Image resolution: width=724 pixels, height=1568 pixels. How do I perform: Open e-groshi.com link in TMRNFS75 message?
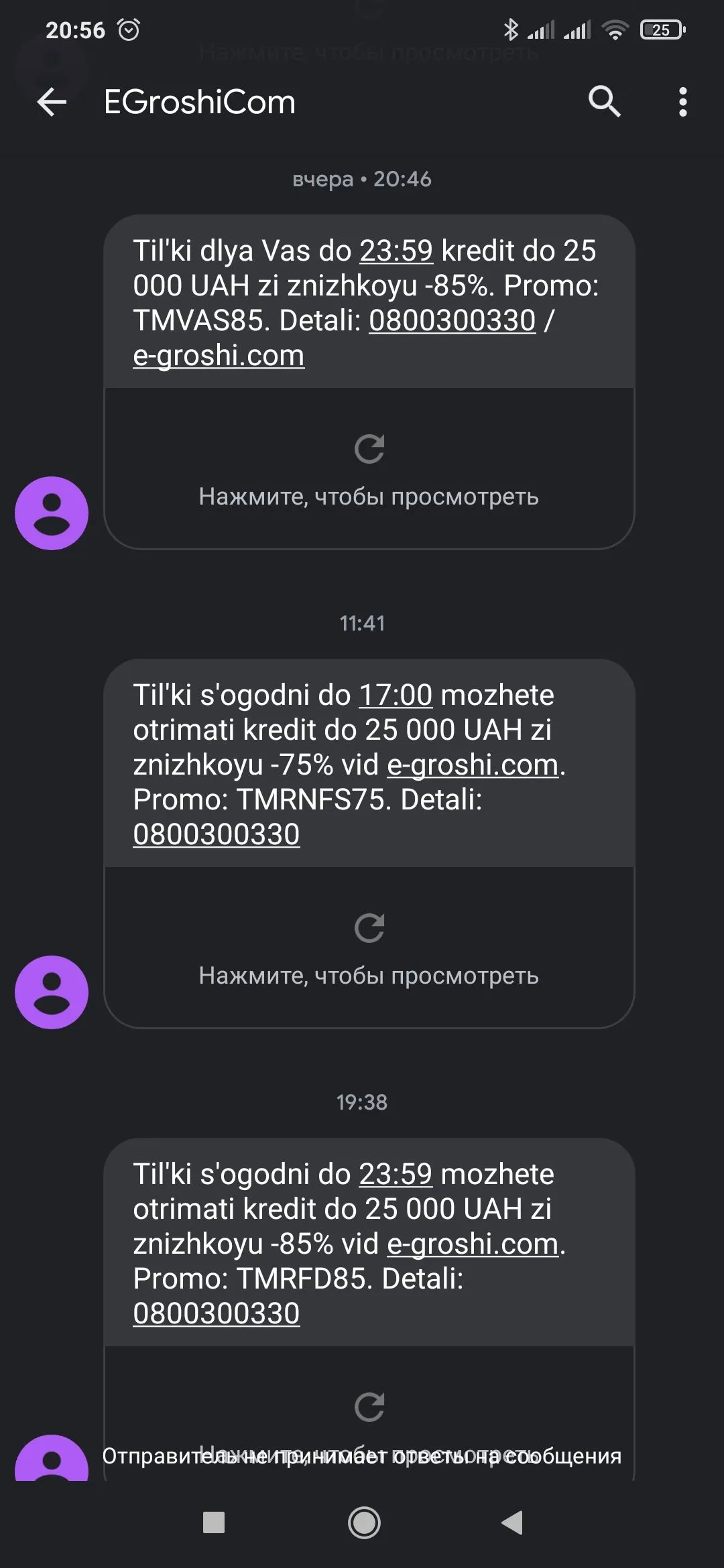click(x=473, y=765)
